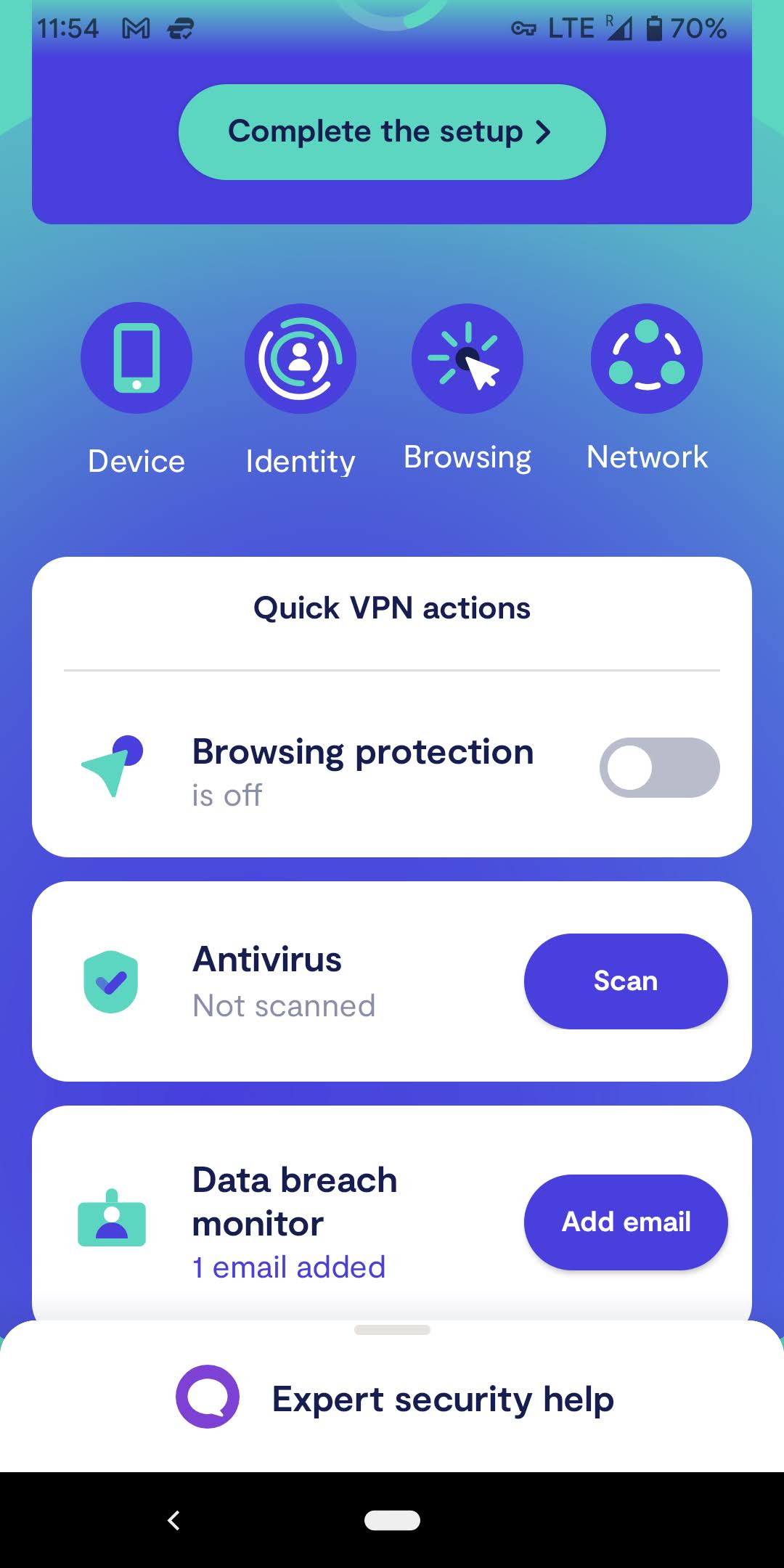Go back using system navigation

pyautogui.click(x=173, y=1520)
